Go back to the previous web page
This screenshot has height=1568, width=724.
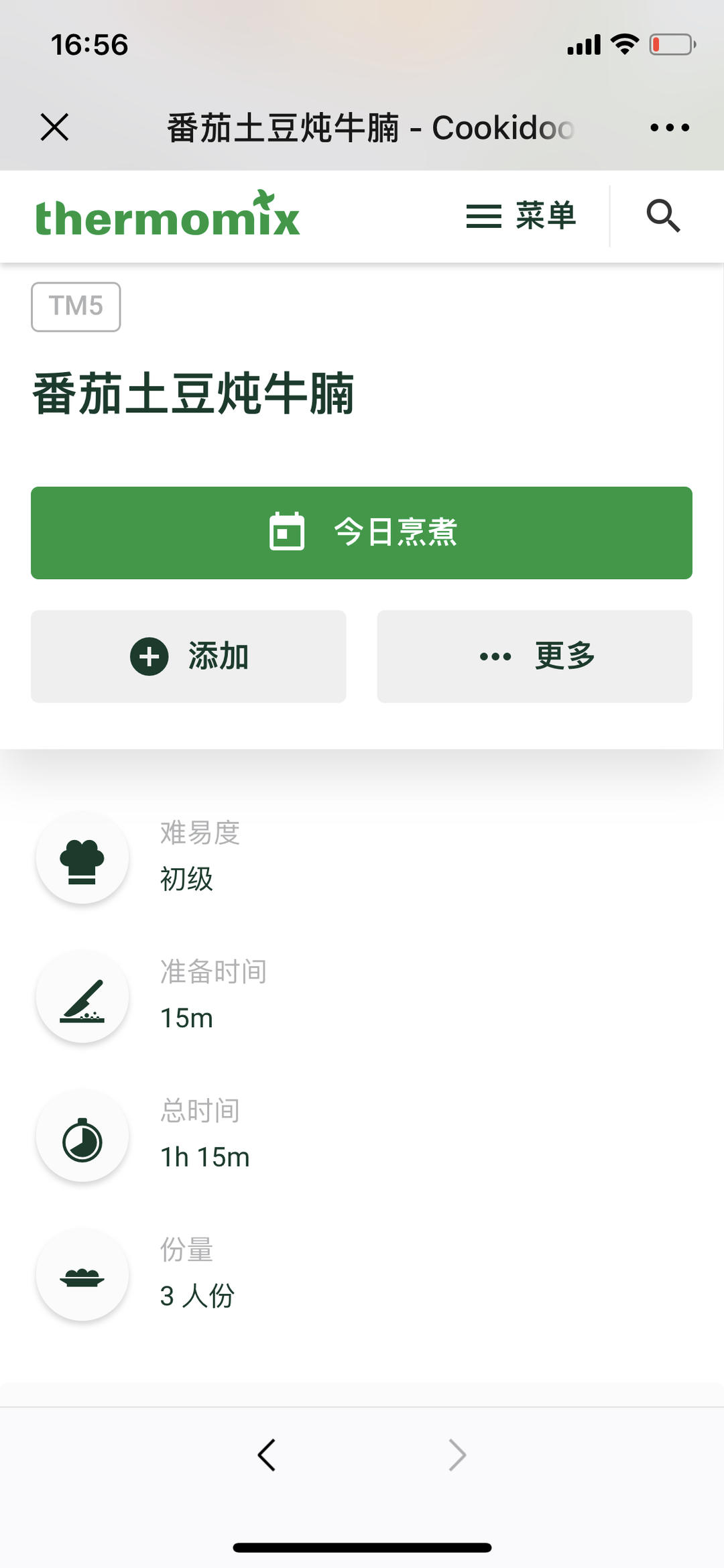point(267,1455)
